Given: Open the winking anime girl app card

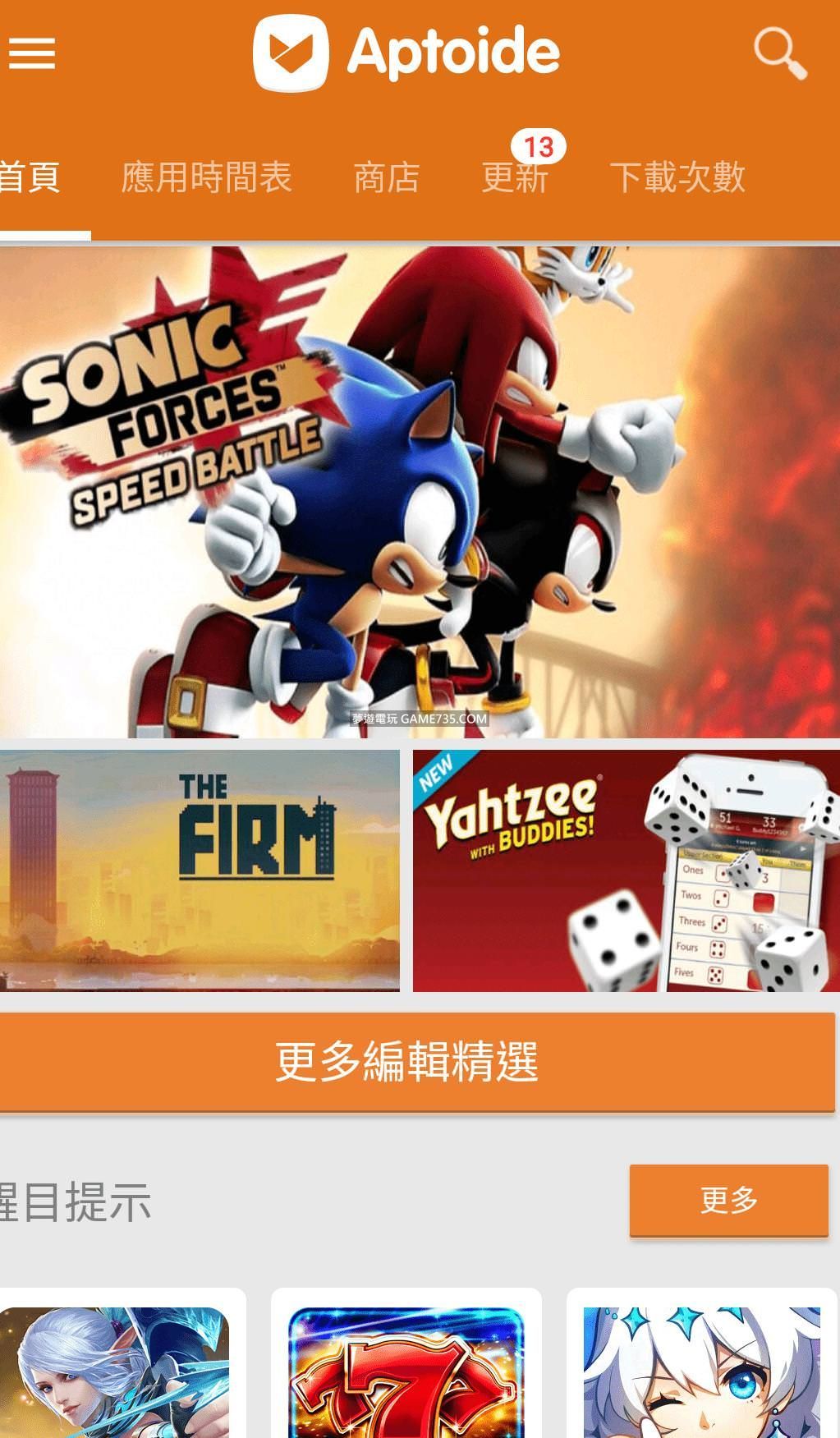Looking at the screenshot, I should coord(702,1371).
